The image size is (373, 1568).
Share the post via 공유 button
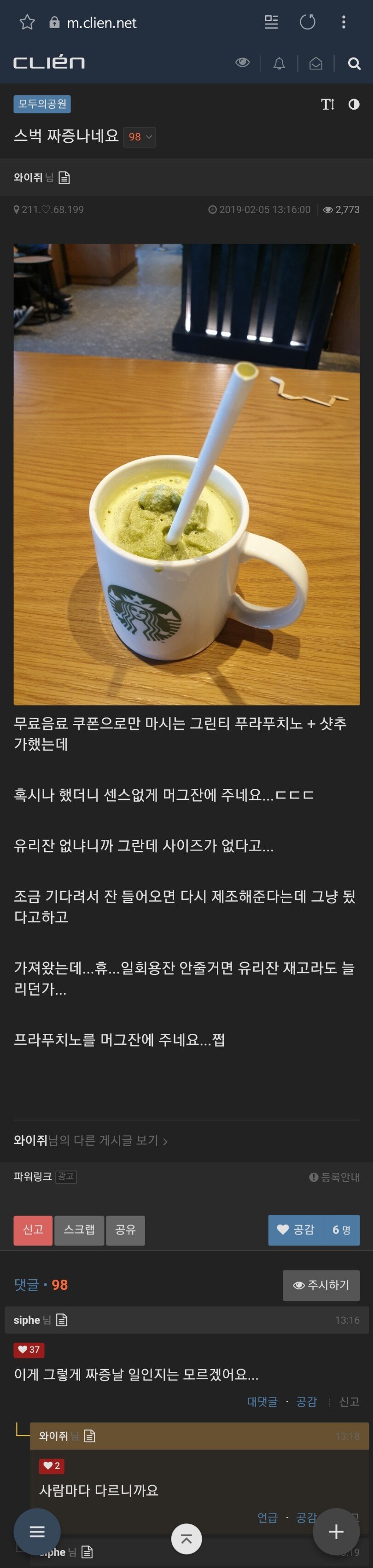tap(125, 1230)
